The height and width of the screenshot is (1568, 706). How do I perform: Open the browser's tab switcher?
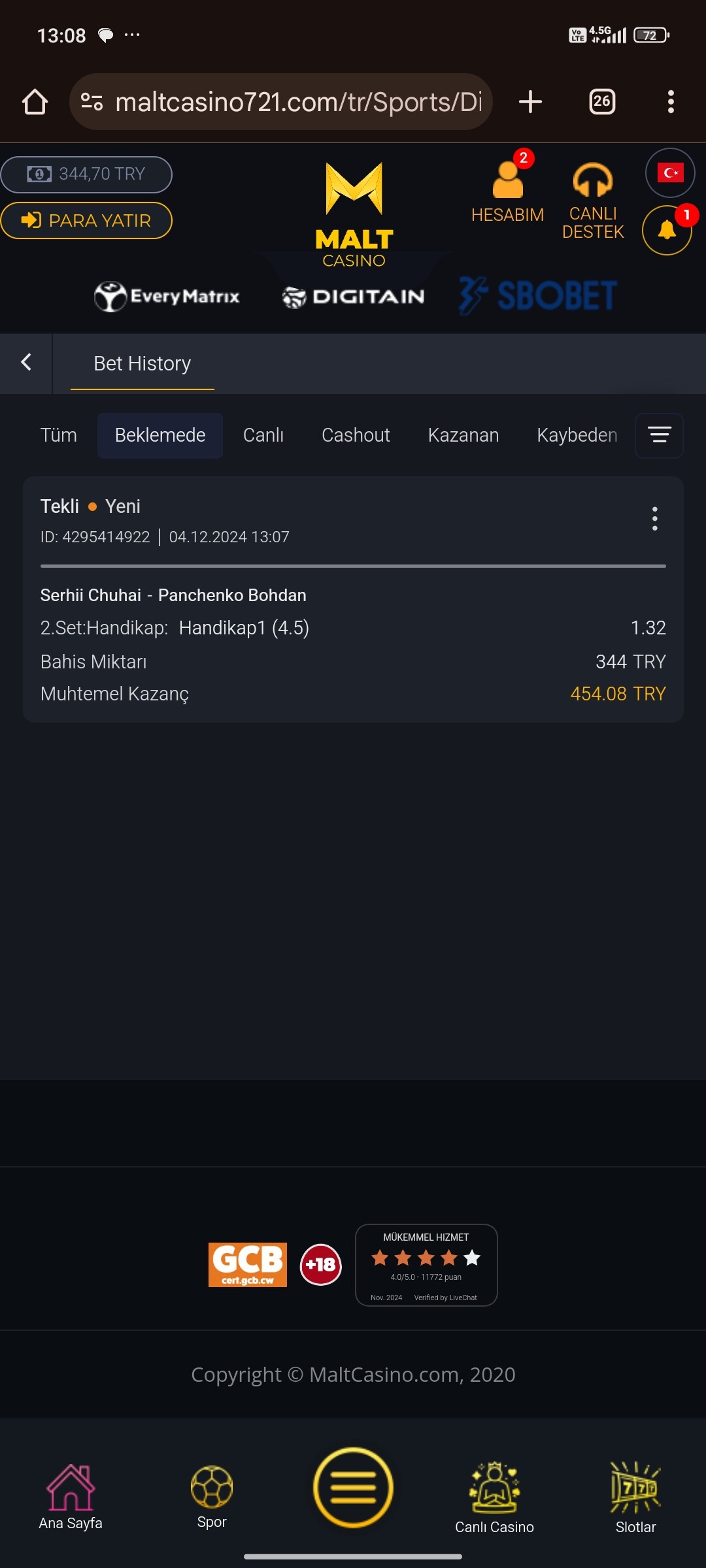[602, 102]
